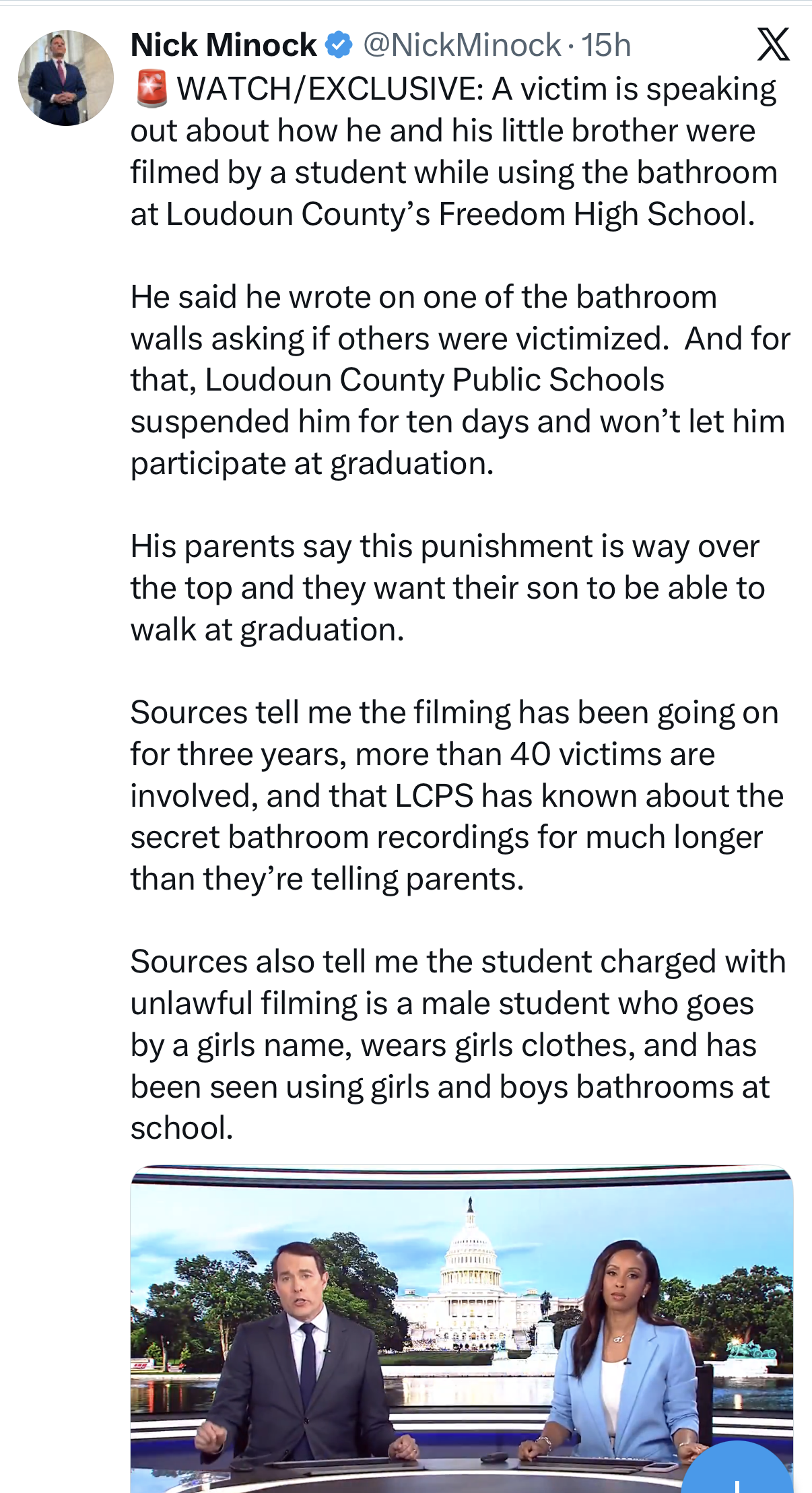
Task: Open the Nick Minock display name
Action: coord(224,45)
